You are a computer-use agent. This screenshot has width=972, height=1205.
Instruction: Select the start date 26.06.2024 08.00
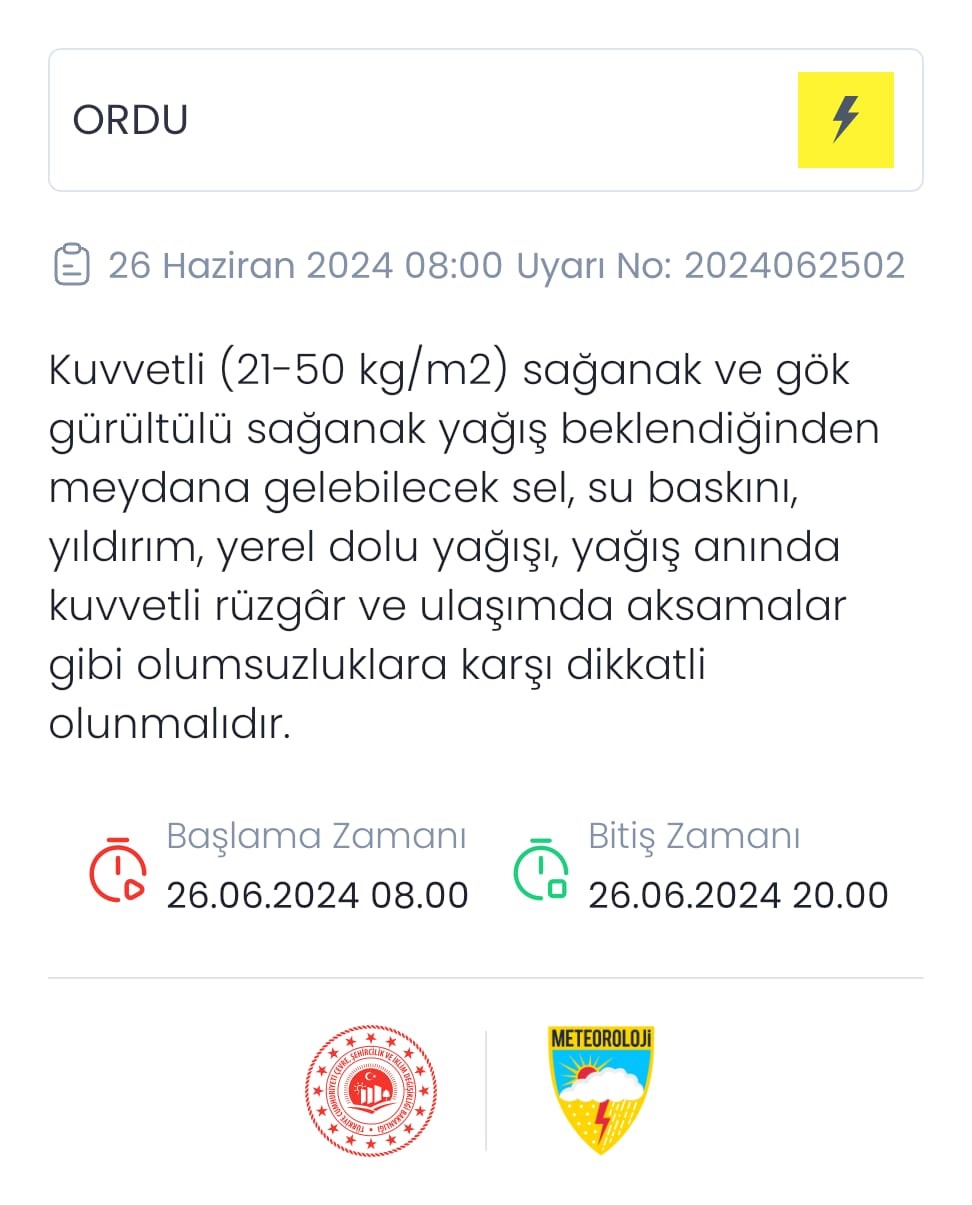point(317,895)
